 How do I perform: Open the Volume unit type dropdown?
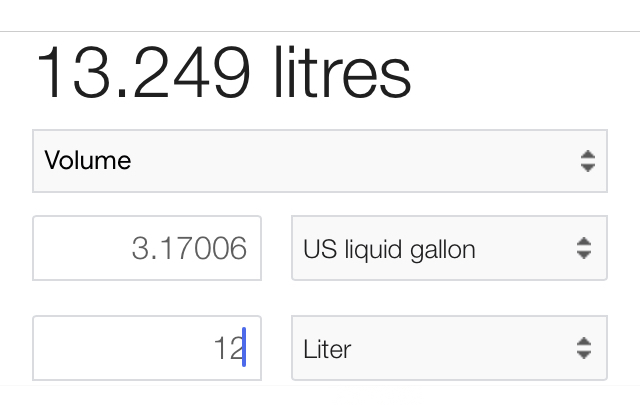click(319, 160)
